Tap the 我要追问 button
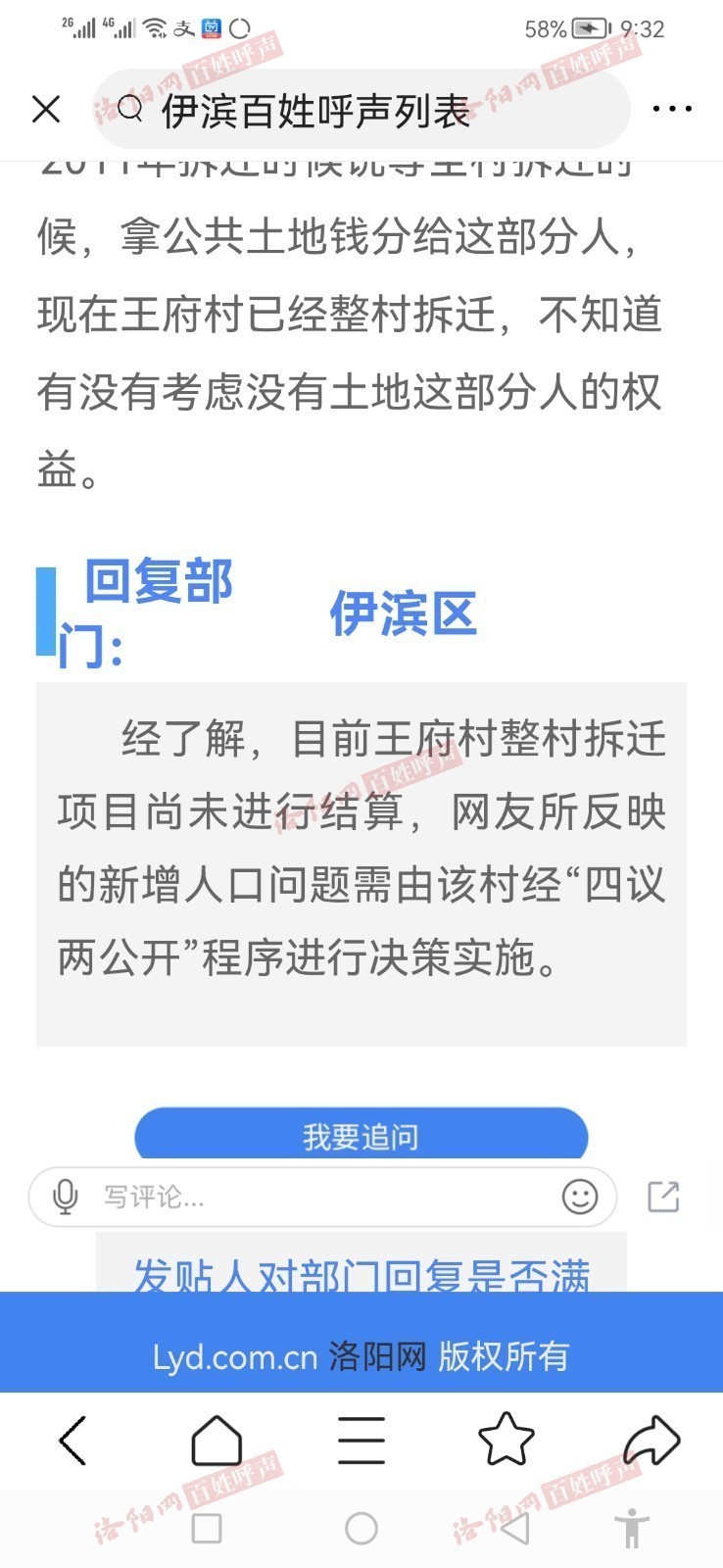This screenshot has width=723, height=1568. coord(361,1135)
